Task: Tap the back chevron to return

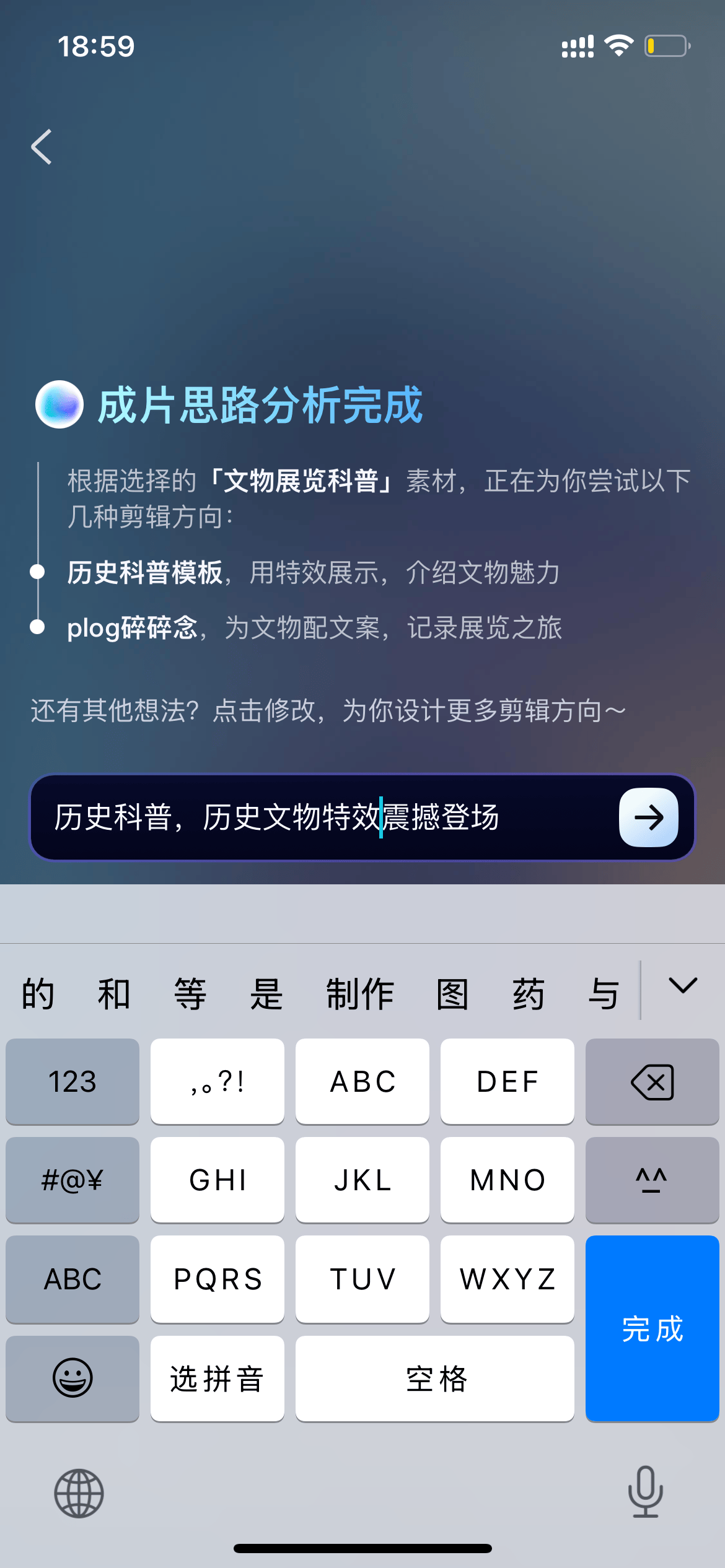Action: click(x=41, y=147)
